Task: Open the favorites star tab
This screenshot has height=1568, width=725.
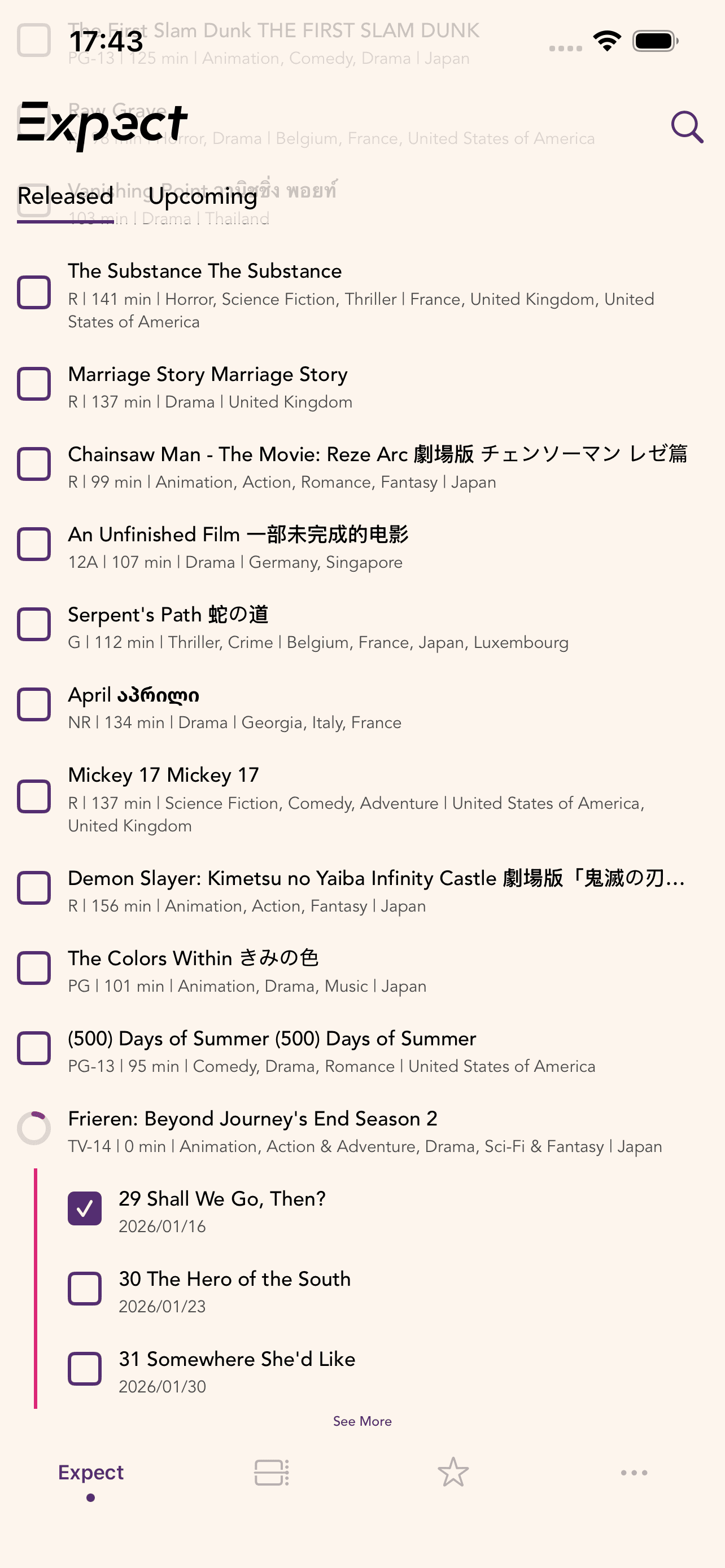Action: [453, 1473]
